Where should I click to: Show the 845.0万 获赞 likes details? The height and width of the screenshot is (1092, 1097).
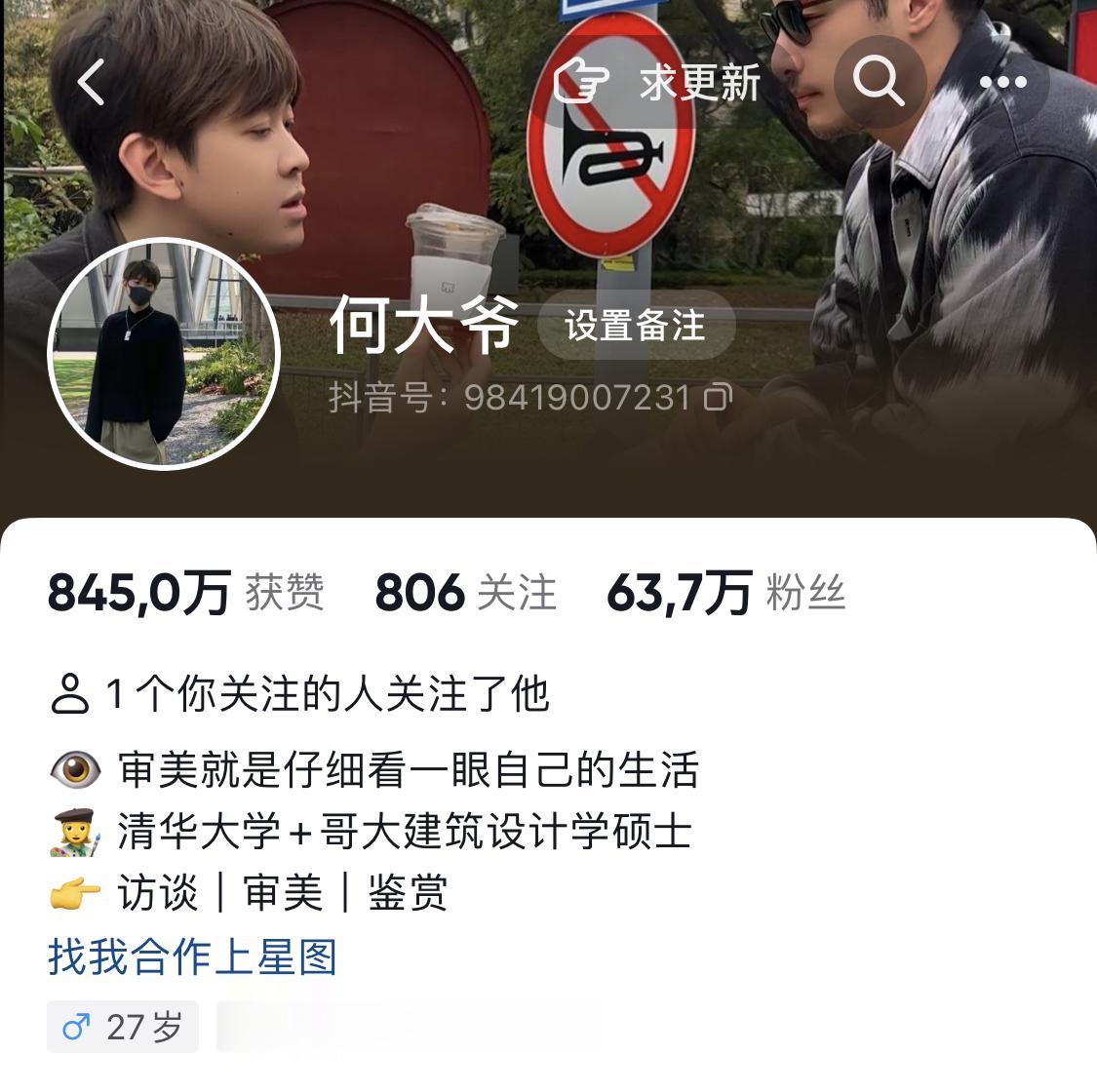[x=185, y=593]
